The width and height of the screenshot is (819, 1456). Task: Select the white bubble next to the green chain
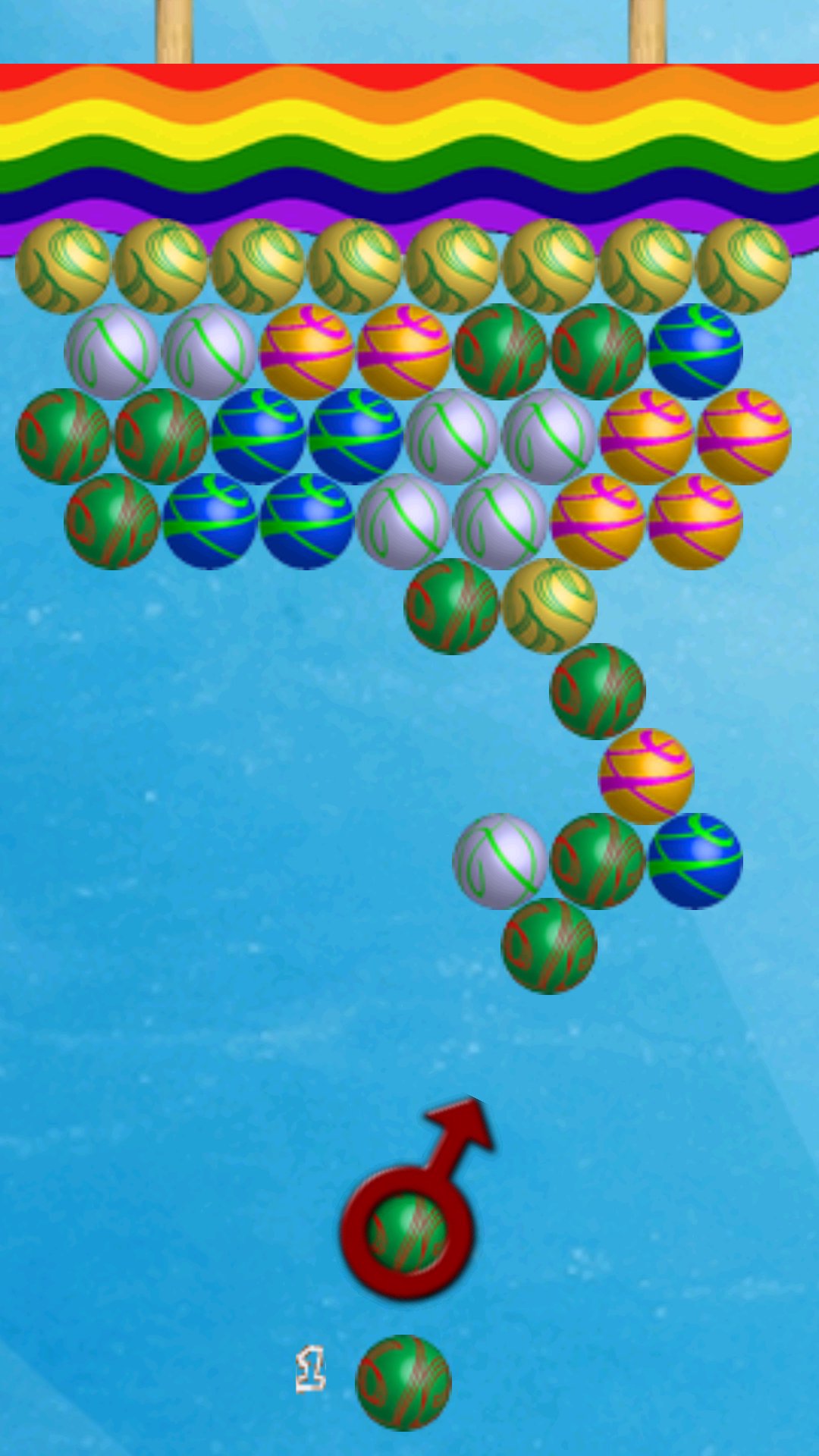pos(500,861)
